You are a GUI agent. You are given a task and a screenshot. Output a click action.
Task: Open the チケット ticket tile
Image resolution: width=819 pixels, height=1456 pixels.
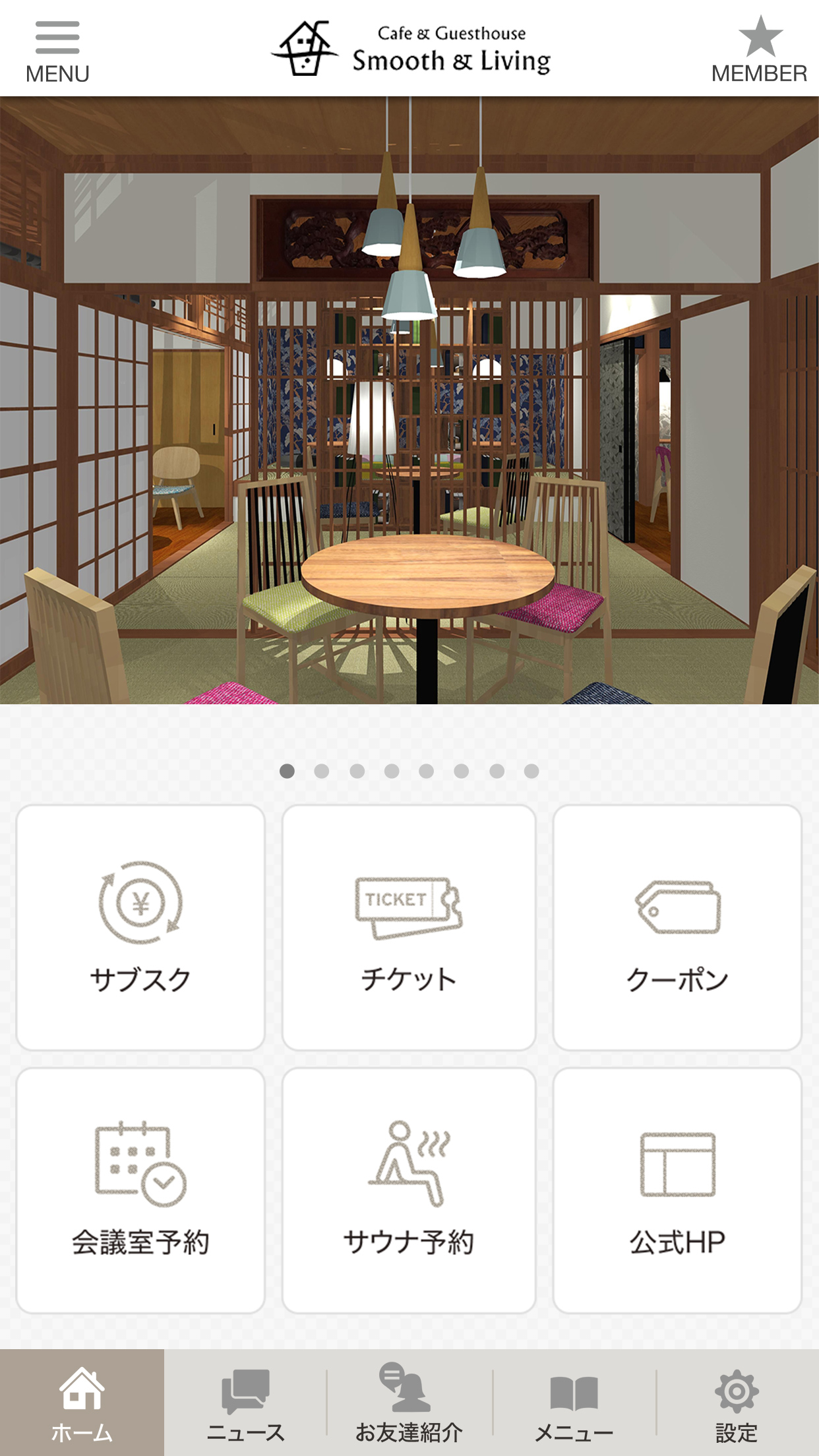tap(409, 927)
